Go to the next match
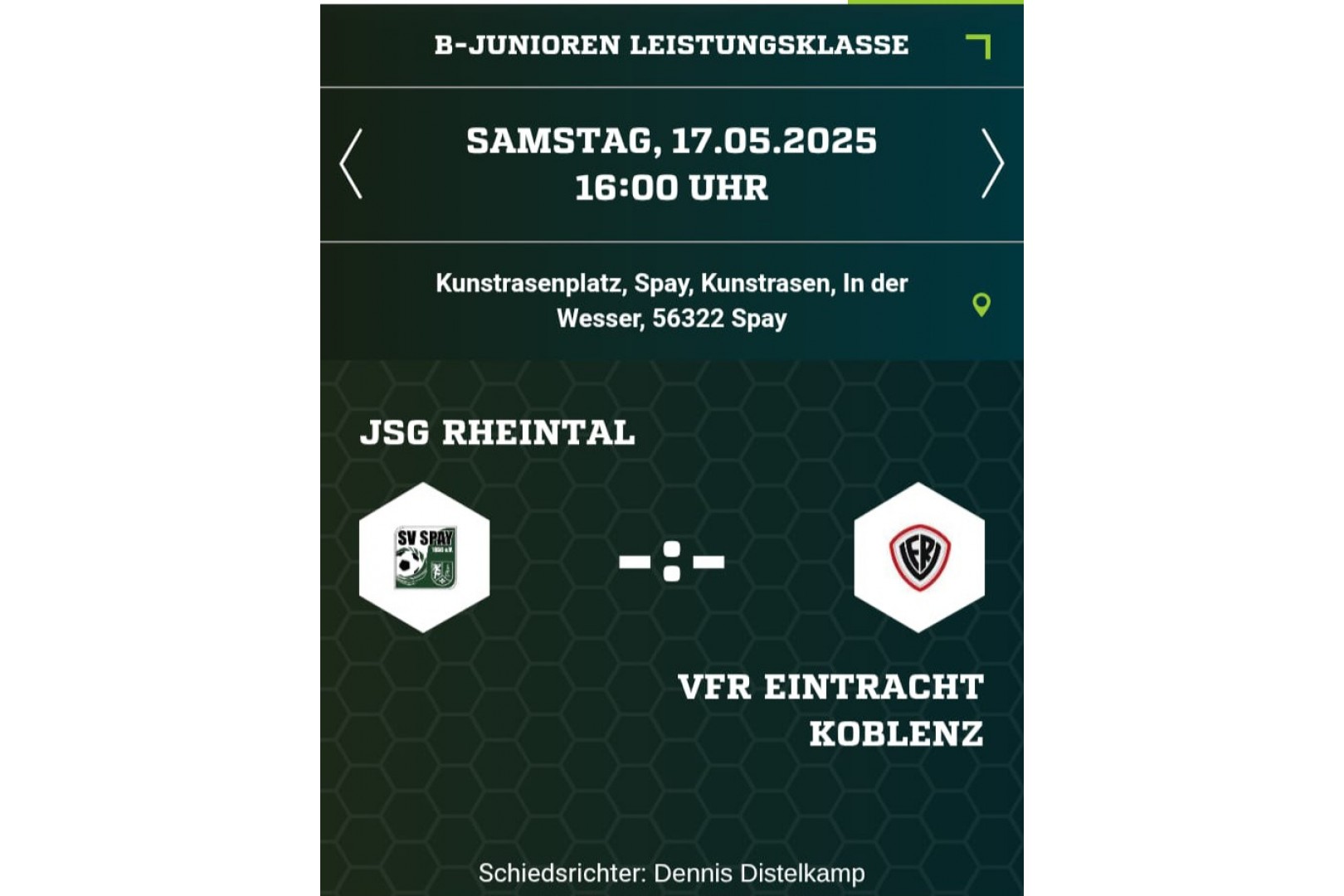The image size is (1344, 896). (x=992, y=163)
